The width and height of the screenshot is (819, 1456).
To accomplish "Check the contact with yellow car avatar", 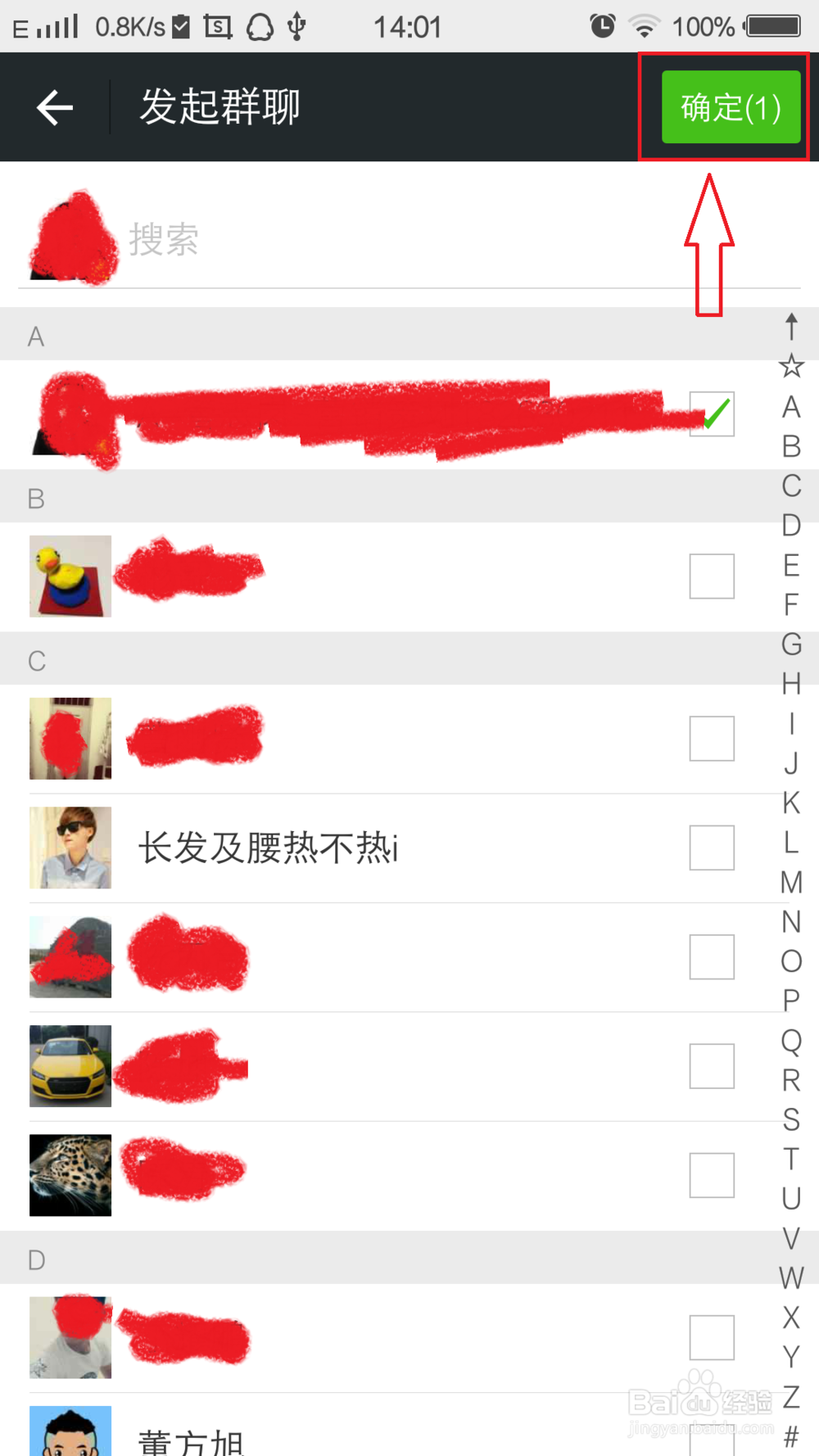I will click(x=711, y=1066).
